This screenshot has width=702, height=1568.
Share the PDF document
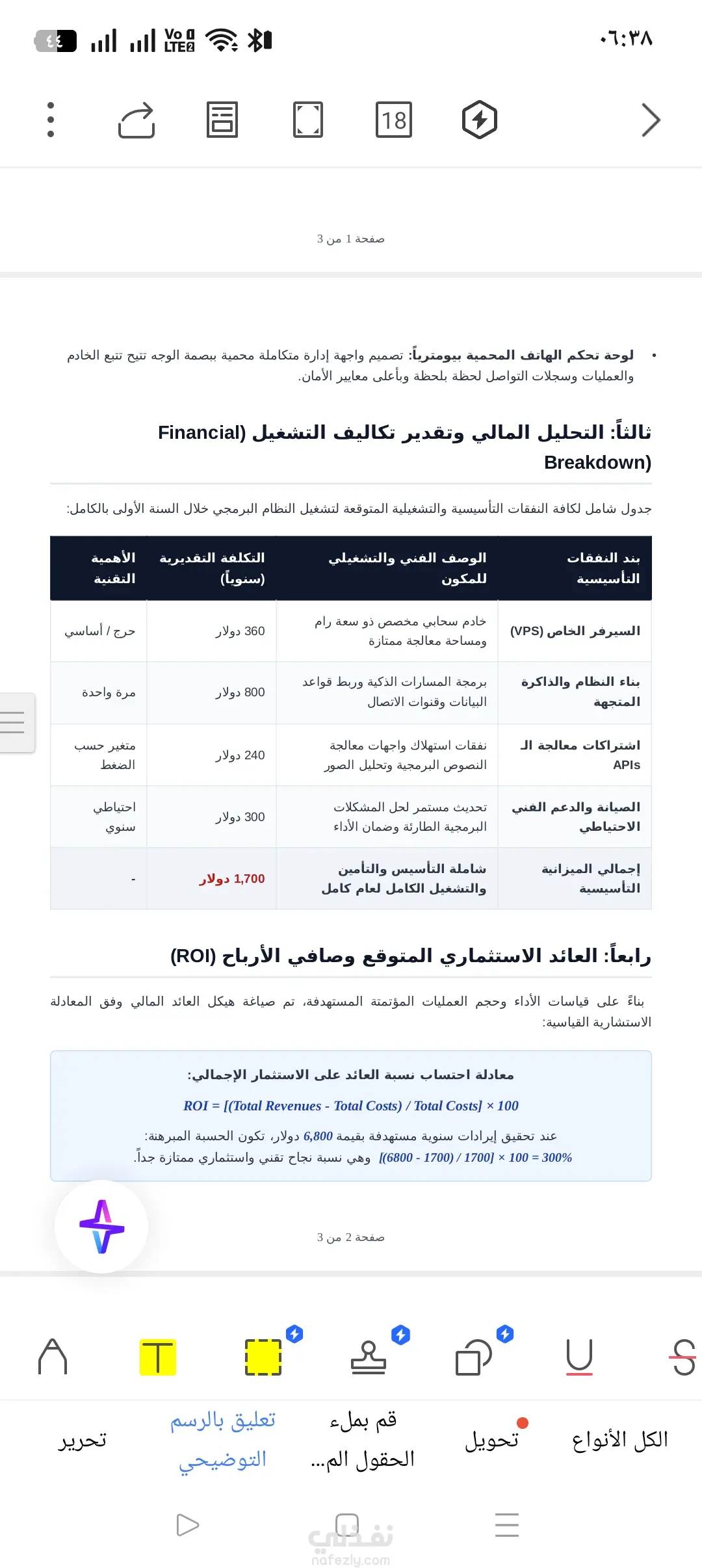click(136, 120)
